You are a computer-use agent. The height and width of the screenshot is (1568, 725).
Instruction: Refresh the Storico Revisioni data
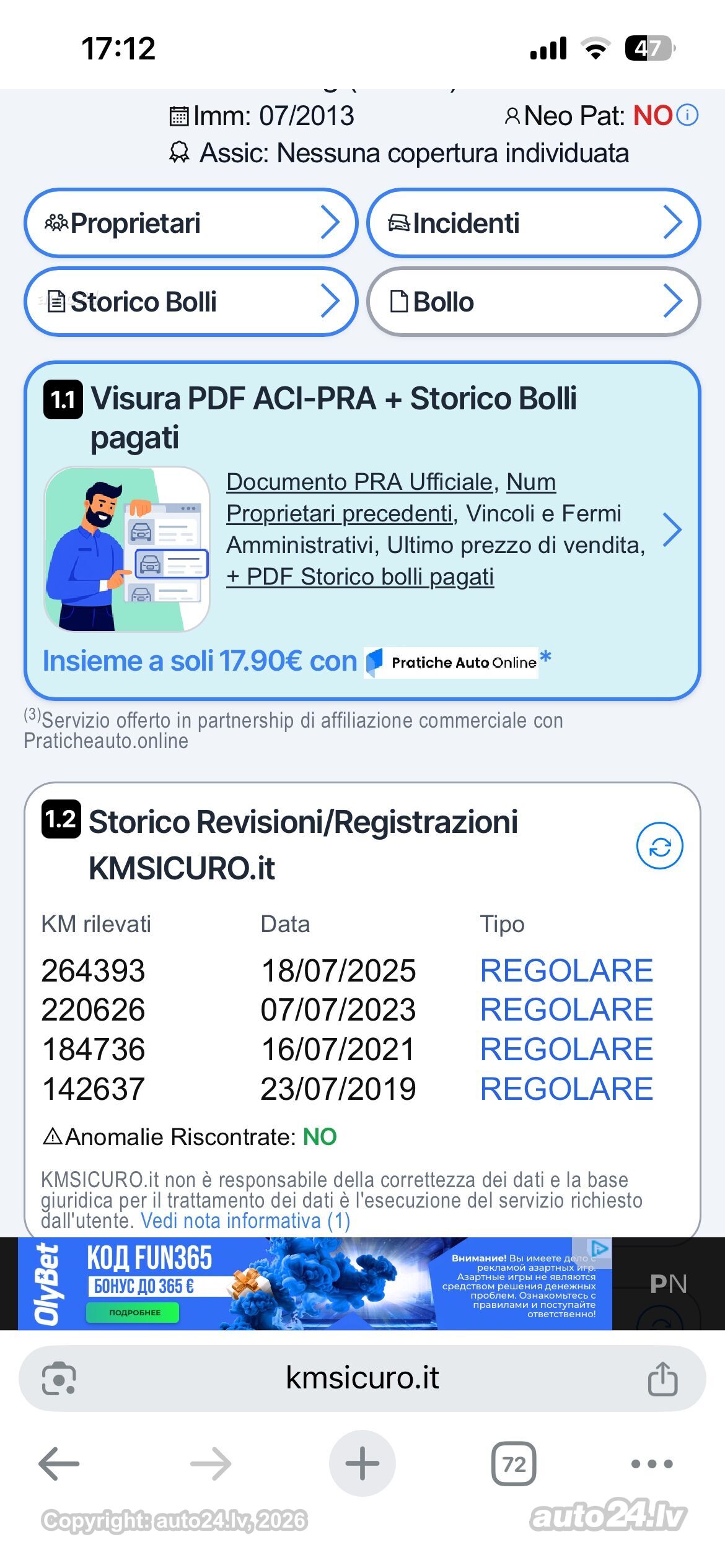pos(660,846)
